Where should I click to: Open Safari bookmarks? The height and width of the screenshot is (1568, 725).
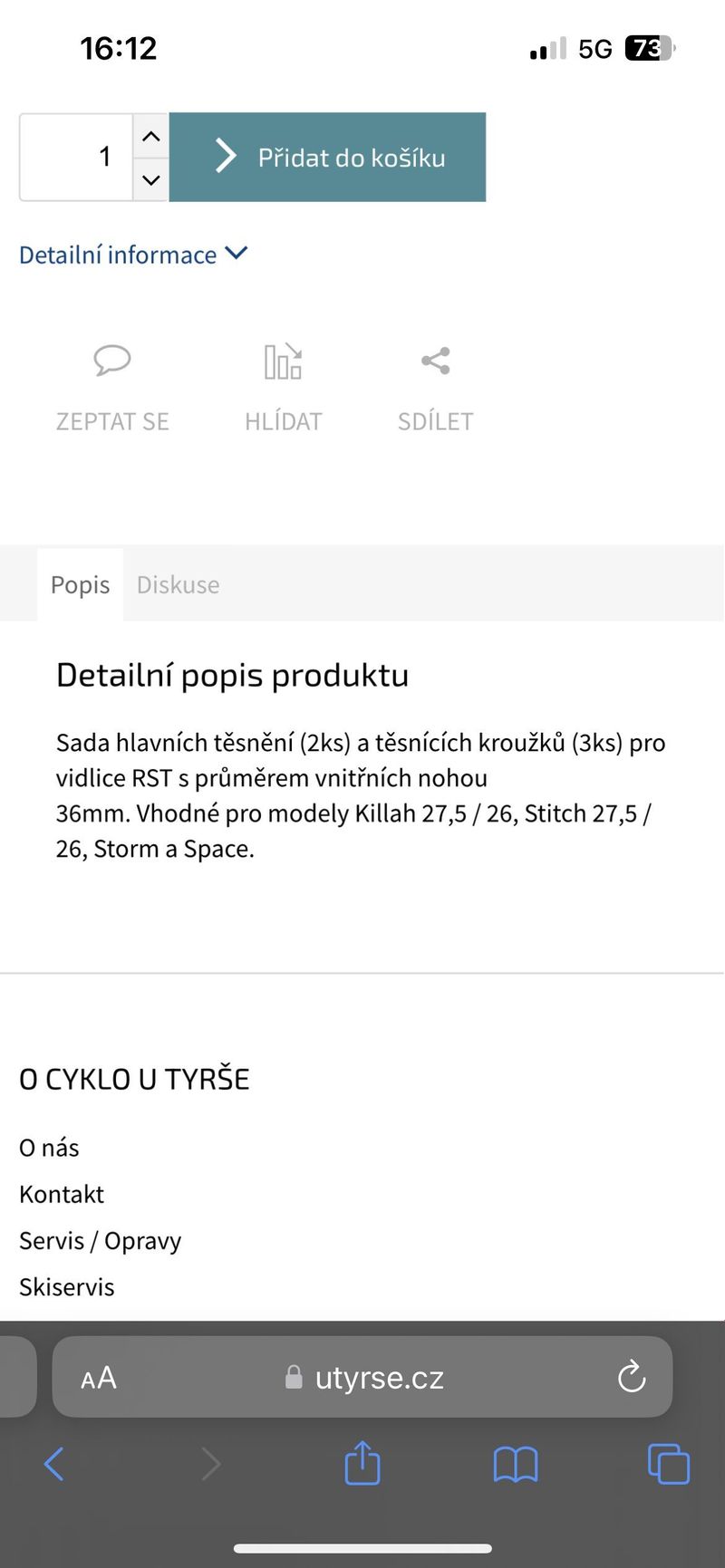click(515, 1464)
